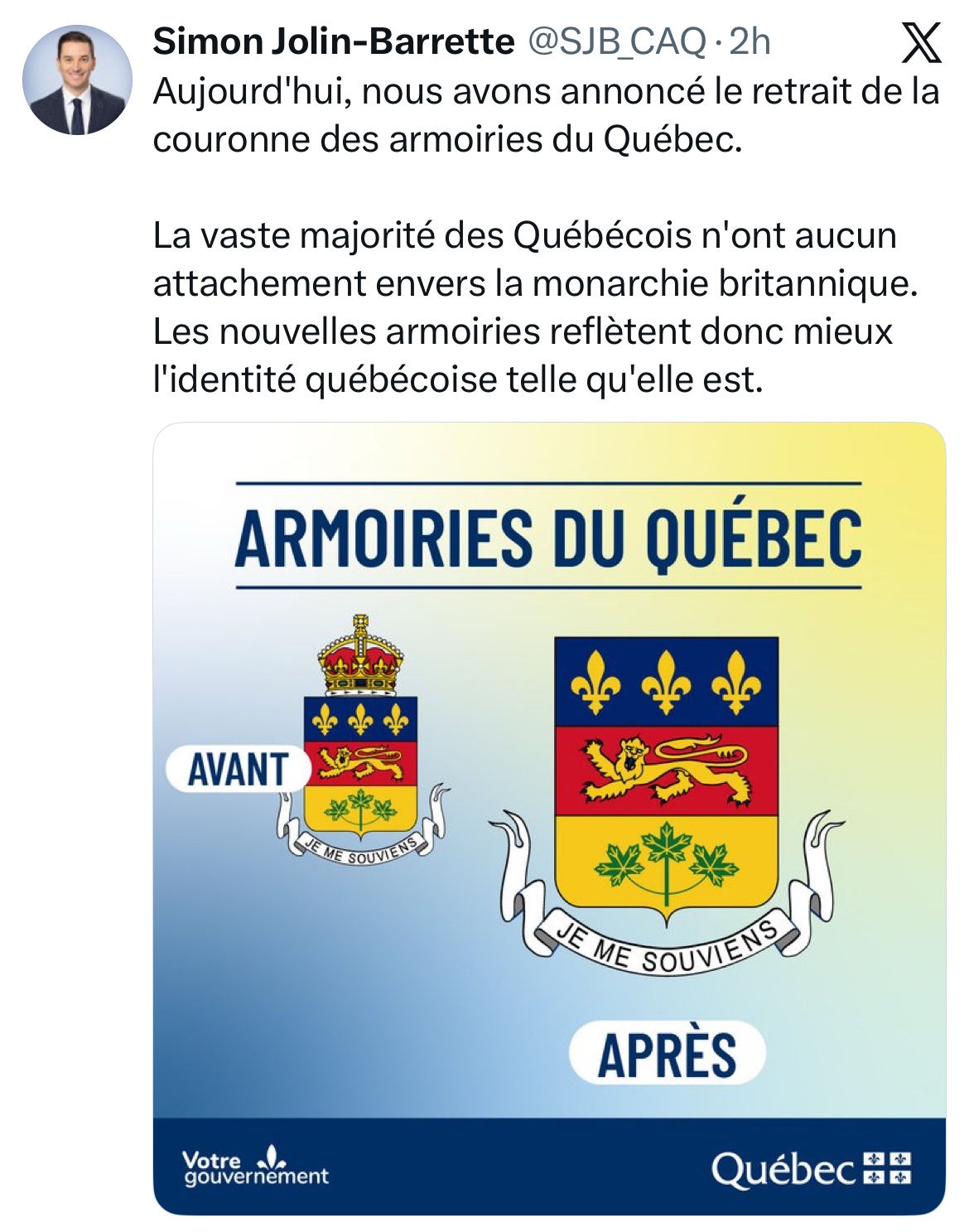
Task: Tap the Simon Jolin-Barrette display name
Action: pyautogui.click(x=333, y=41)
